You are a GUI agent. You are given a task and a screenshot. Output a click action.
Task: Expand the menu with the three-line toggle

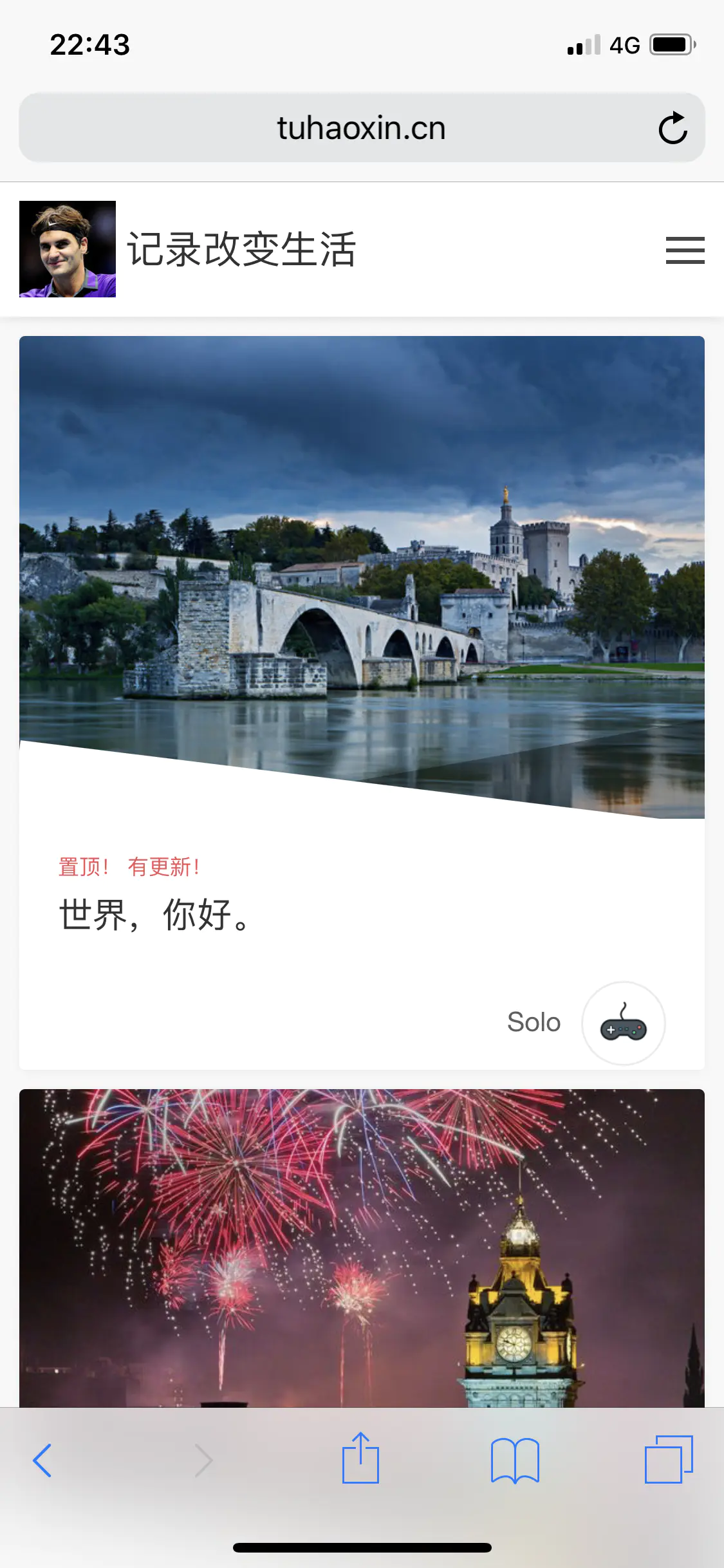(x=684, y=252)
